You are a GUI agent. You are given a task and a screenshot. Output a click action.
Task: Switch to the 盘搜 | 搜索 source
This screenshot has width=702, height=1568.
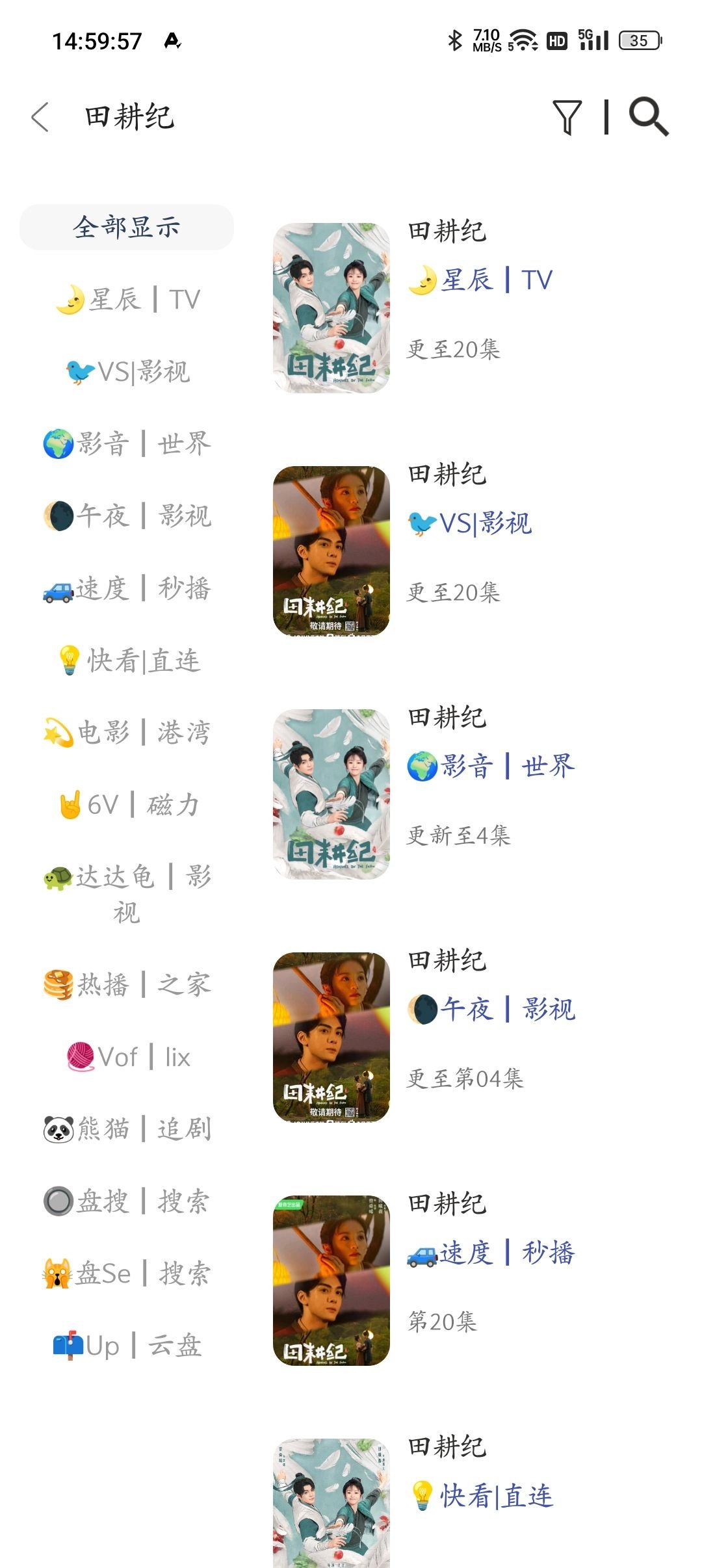[127, 1201]
